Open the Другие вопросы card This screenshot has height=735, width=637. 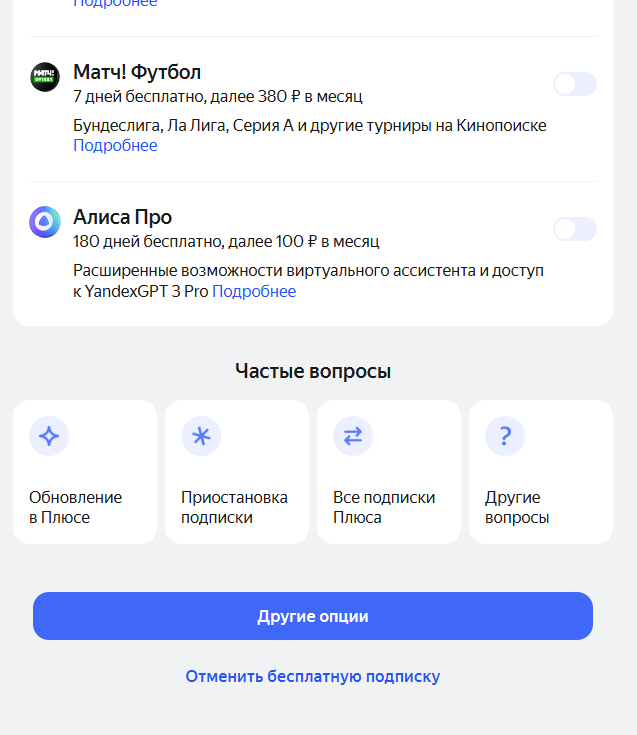[541, 472]
